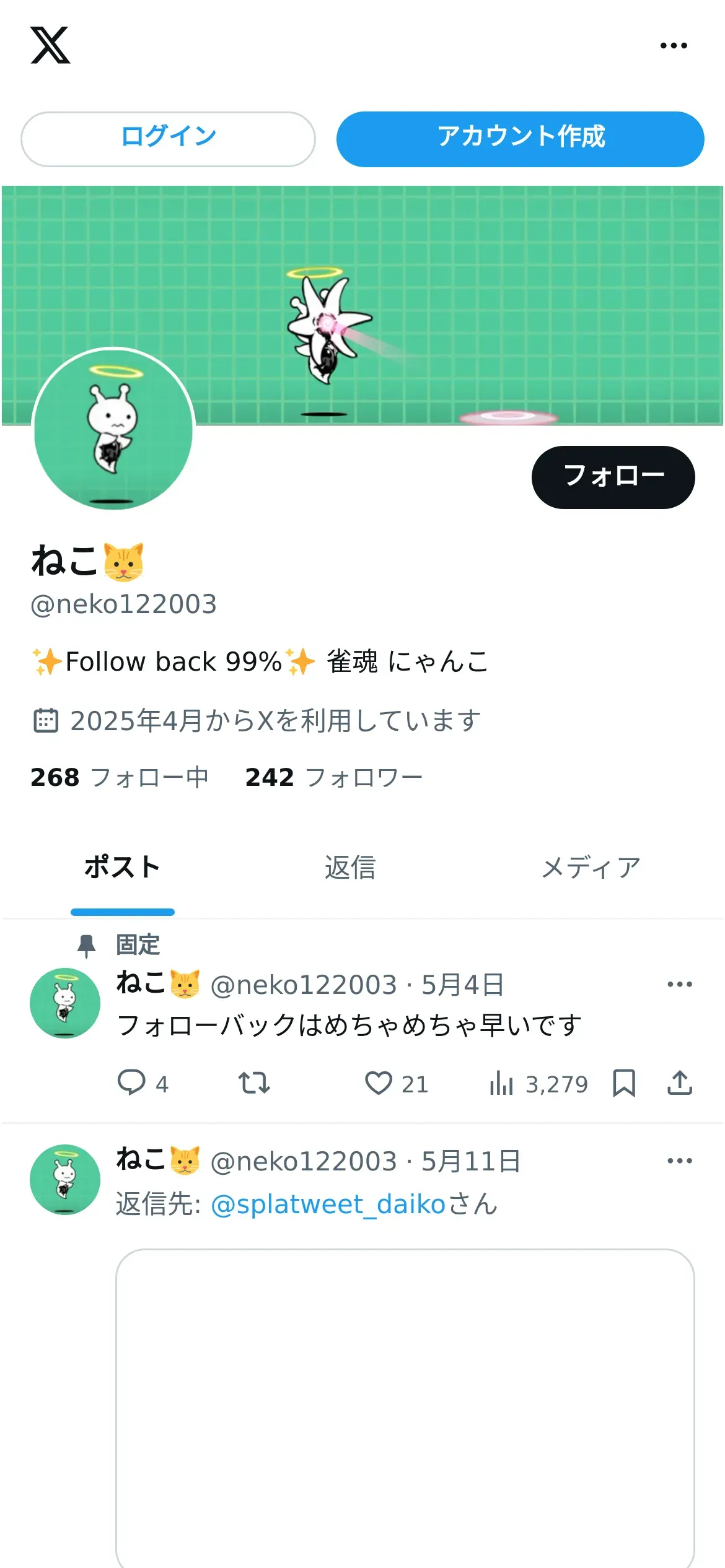725x1568 pixels.
Task: Switch to the 返信 tab
Action: [x=350, y=868]
